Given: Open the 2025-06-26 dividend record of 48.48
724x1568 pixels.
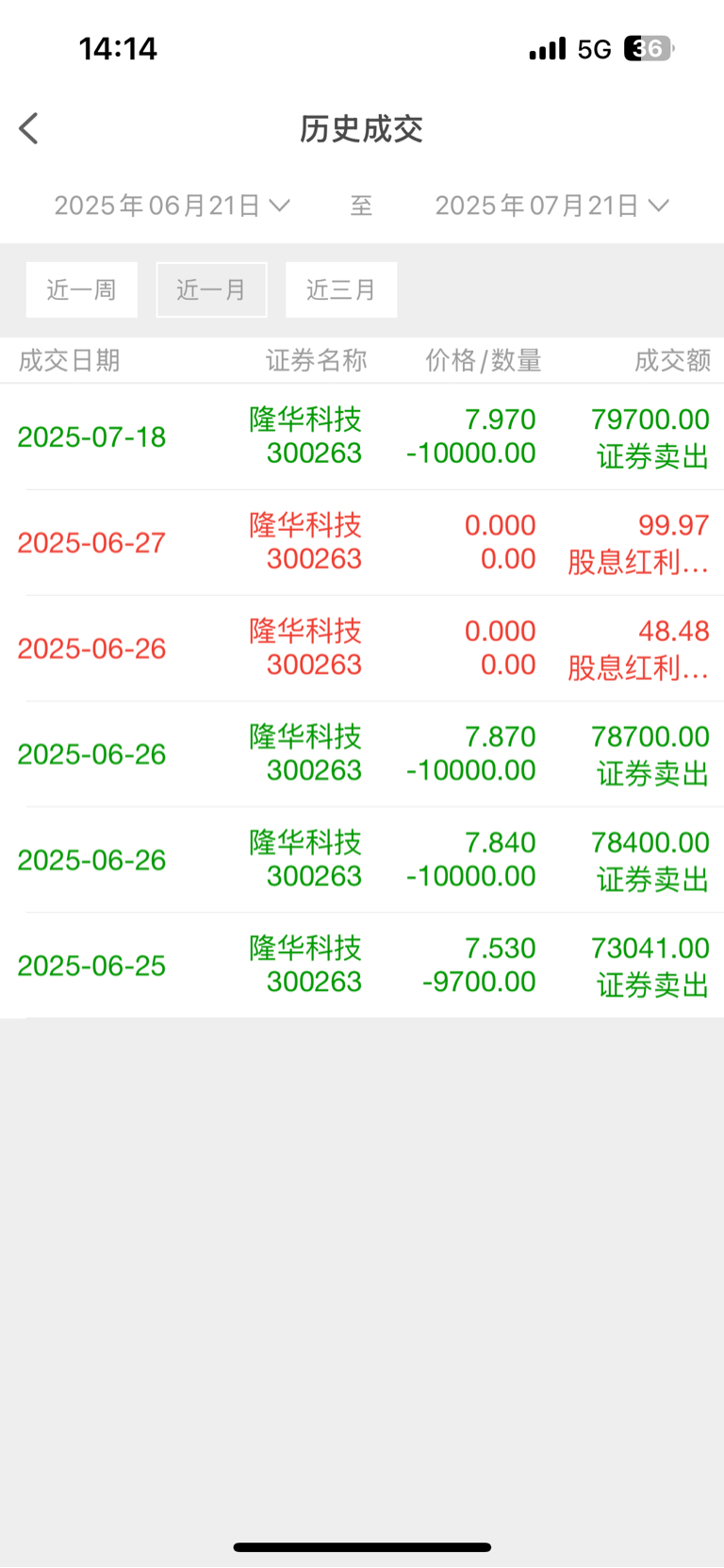Looking at the screenshot, I should (x=362, y=648).
